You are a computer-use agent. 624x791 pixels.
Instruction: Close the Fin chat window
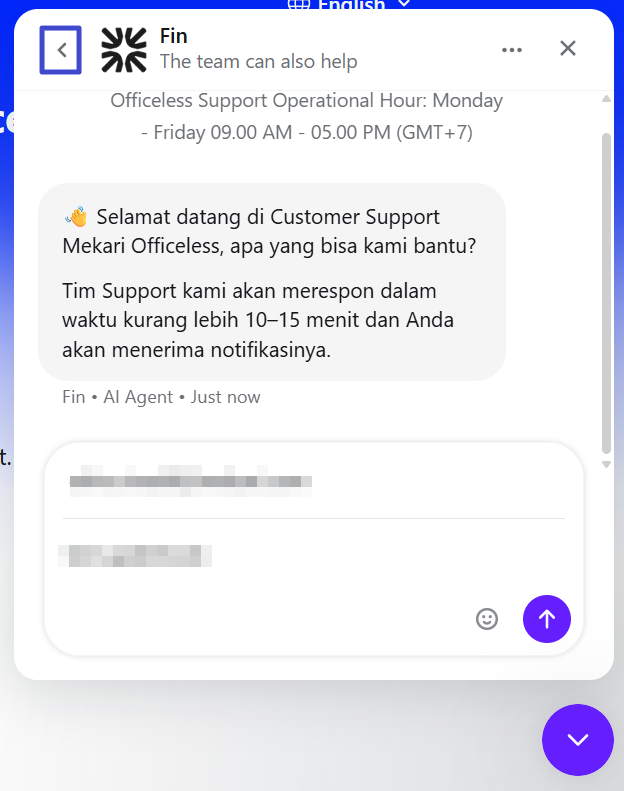[x=568, y=48]
